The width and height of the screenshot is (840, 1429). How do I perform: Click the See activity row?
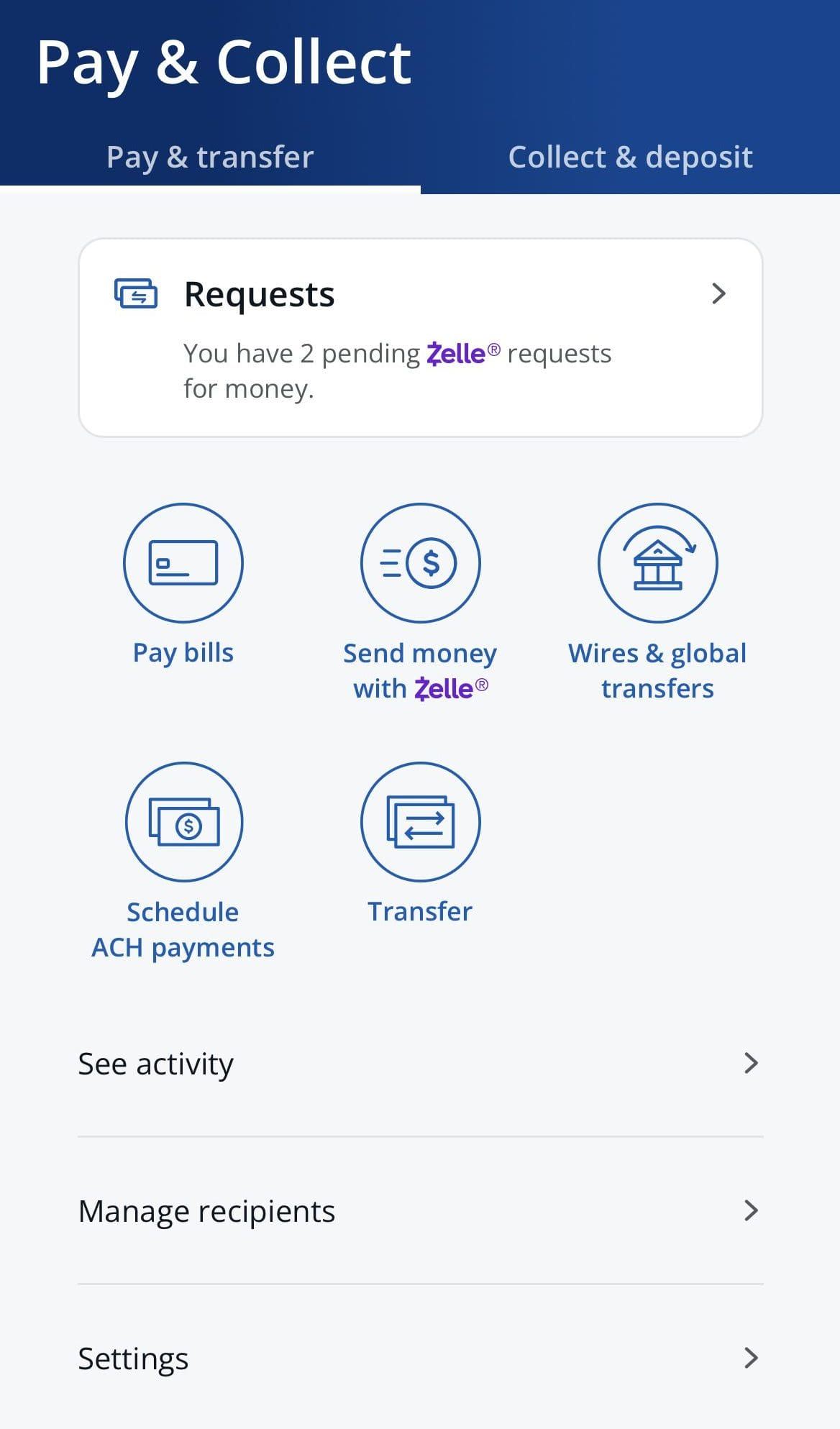pyautogui.click(x=155, y=1062)
